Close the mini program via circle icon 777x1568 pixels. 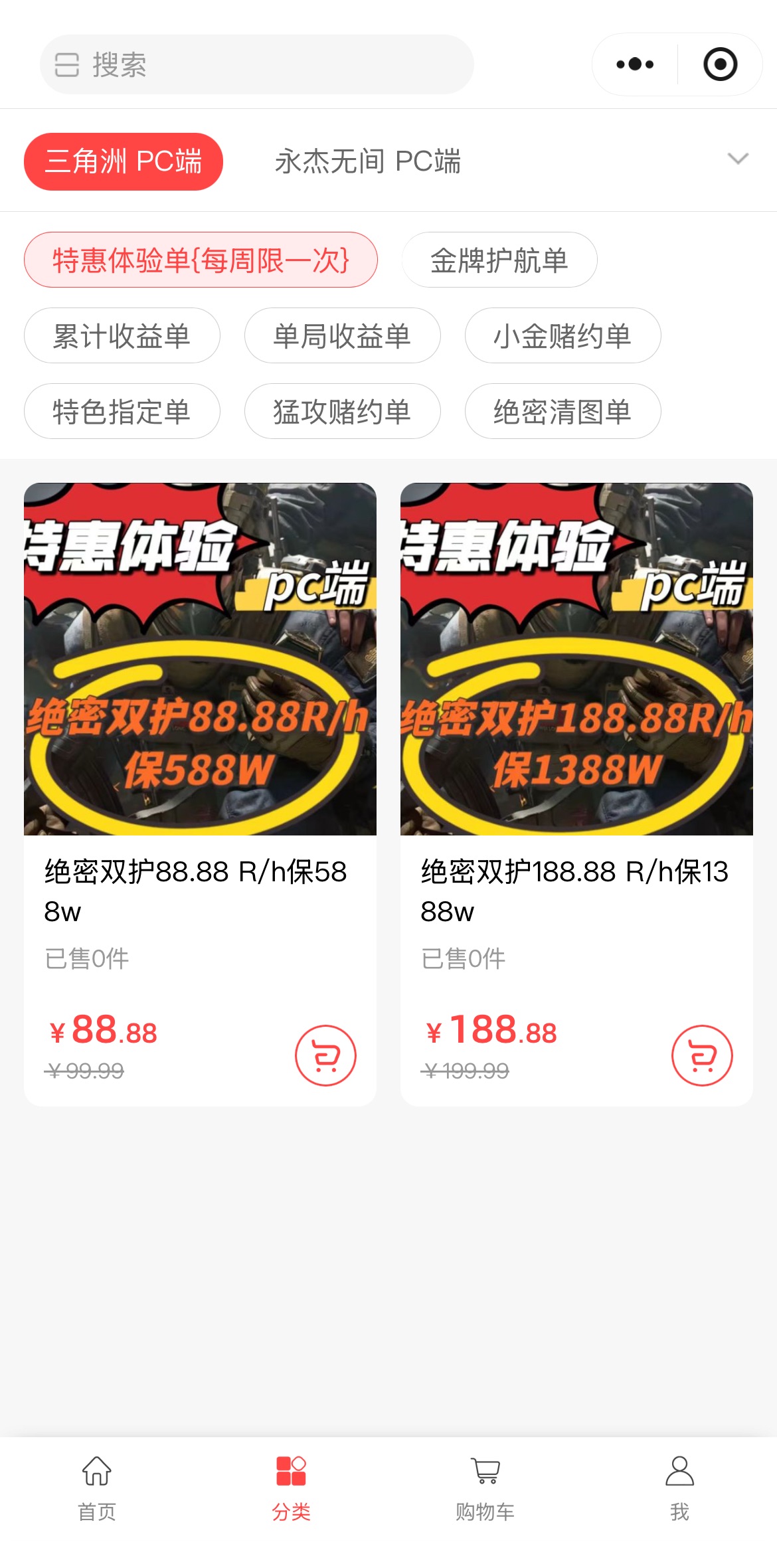click(x=720, y=64)
